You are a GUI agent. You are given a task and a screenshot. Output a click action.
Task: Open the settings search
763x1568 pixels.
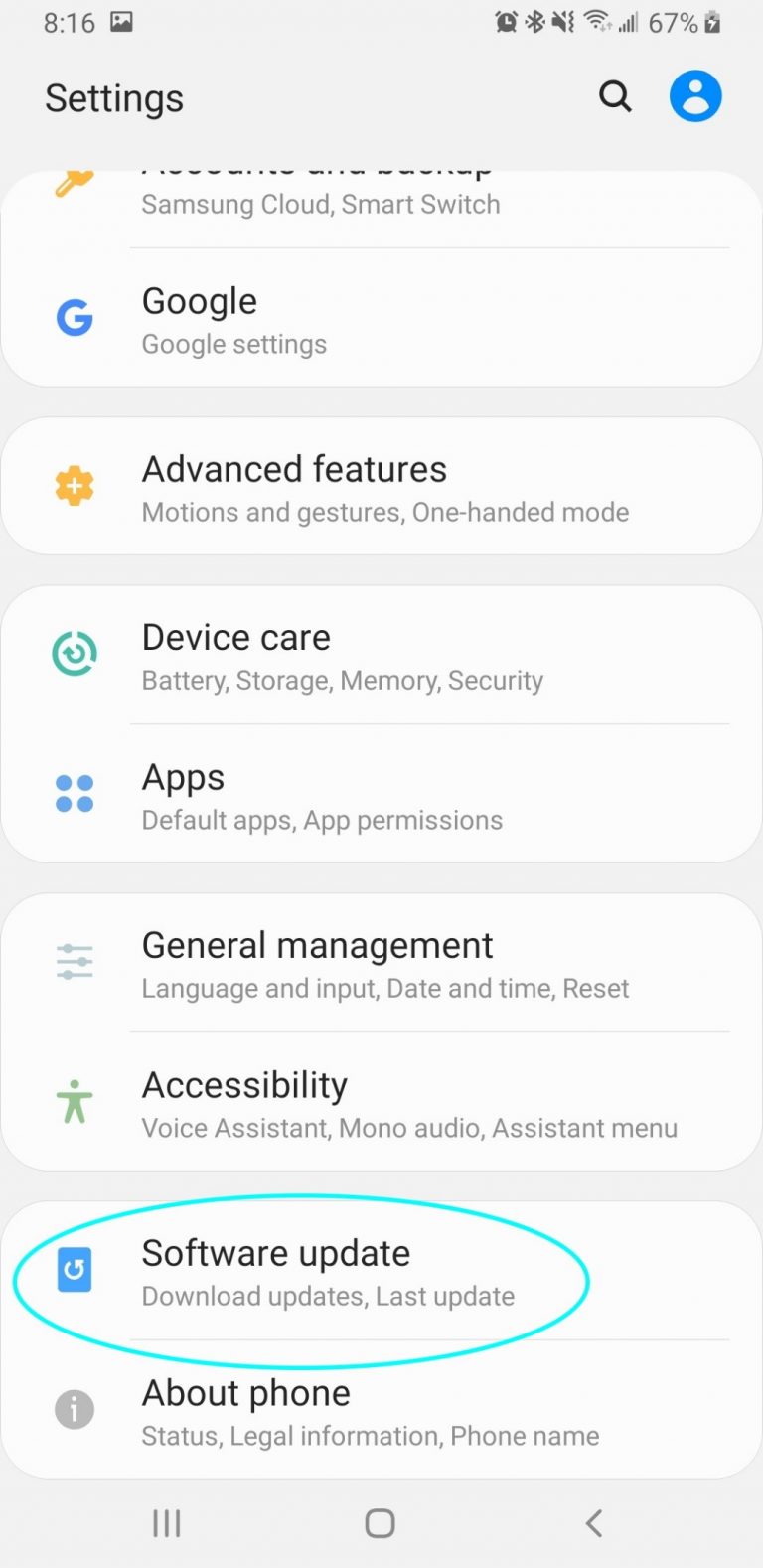tap(615, 96)
